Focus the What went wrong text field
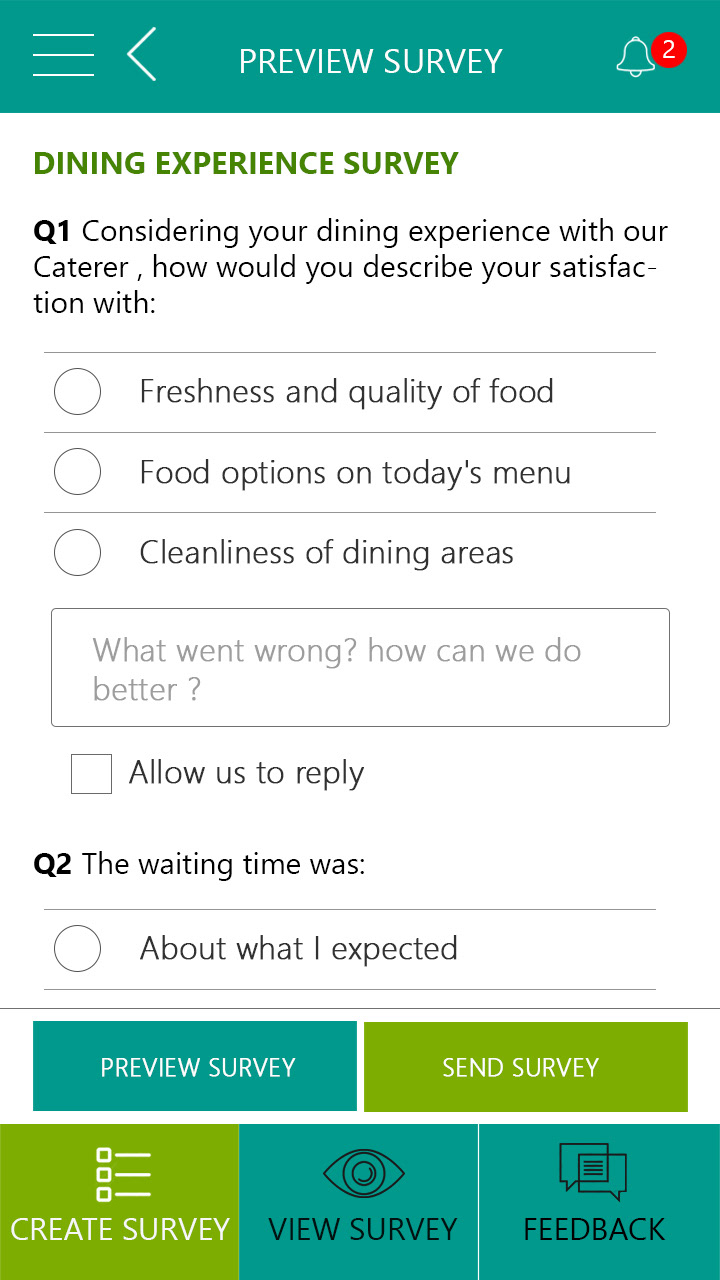 [x=360, y=667]
